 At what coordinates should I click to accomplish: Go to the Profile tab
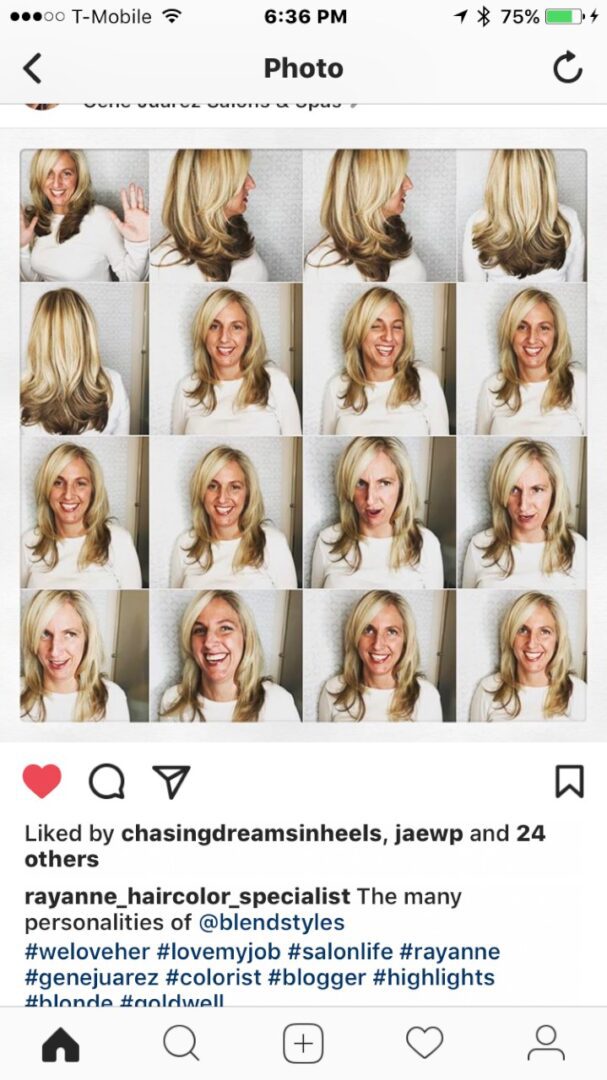[x=546, y=1044]
